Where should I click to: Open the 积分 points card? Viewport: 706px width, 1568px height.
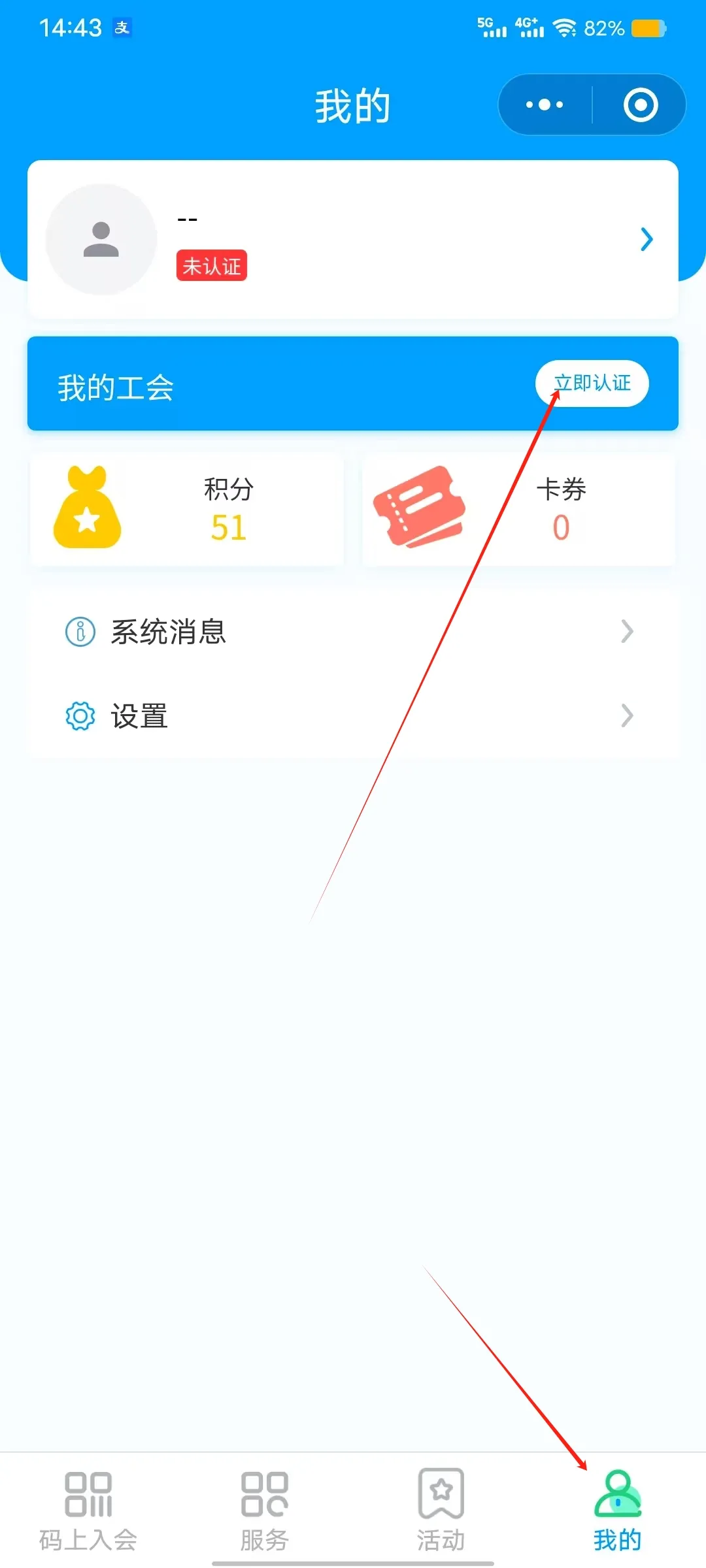point(187,510)
